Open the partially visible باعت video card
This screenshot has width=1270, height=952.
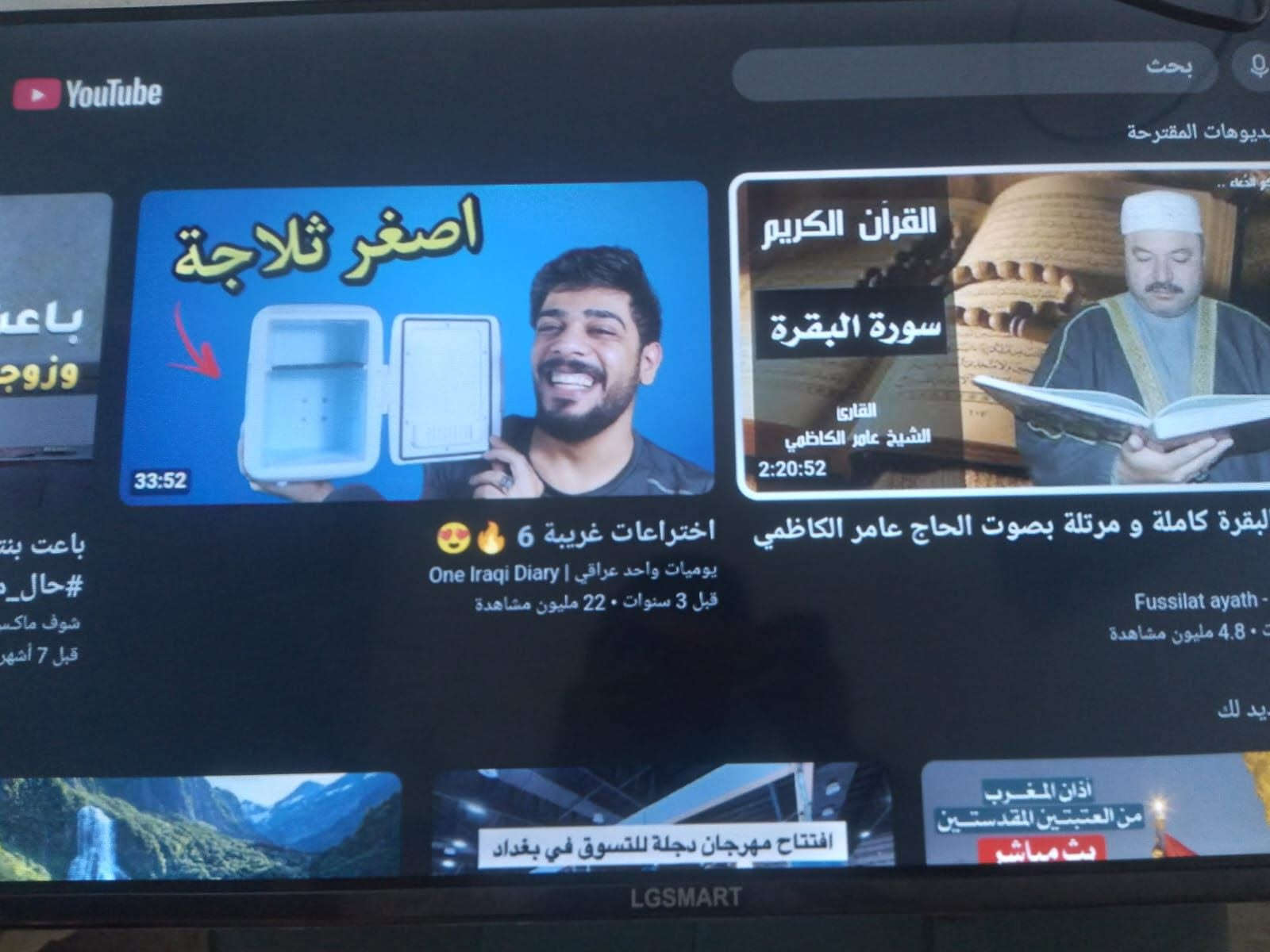point(54,327)
